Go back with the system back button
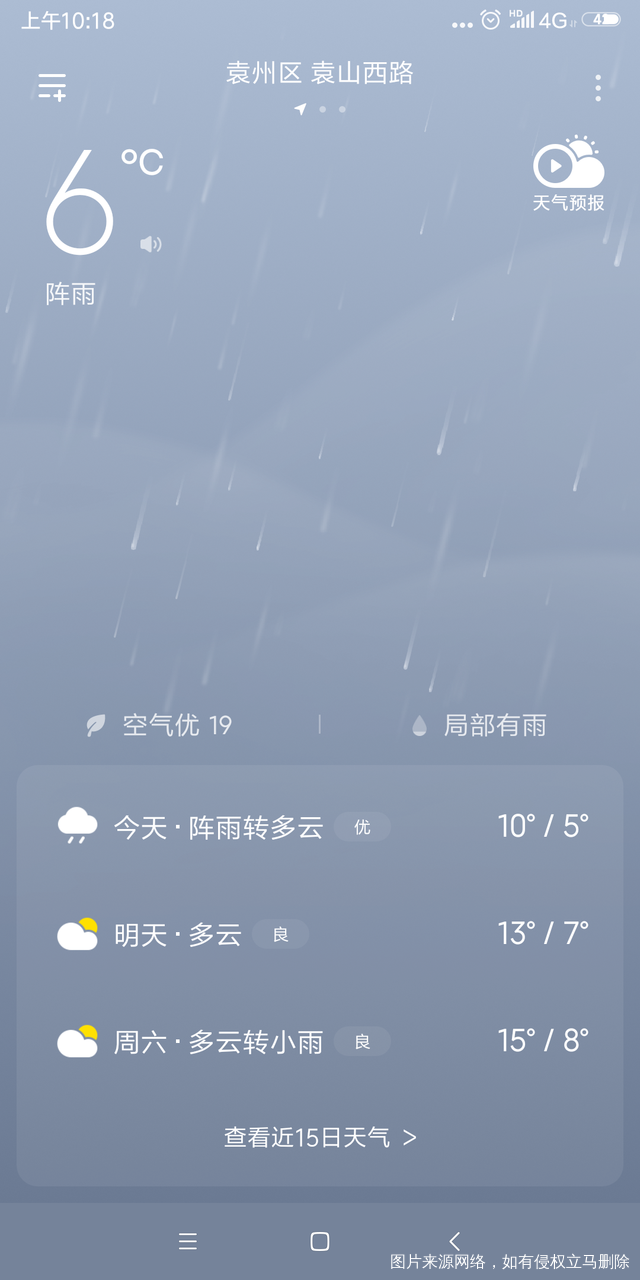The image size is (640, 1280). (x=454, y=1241)
